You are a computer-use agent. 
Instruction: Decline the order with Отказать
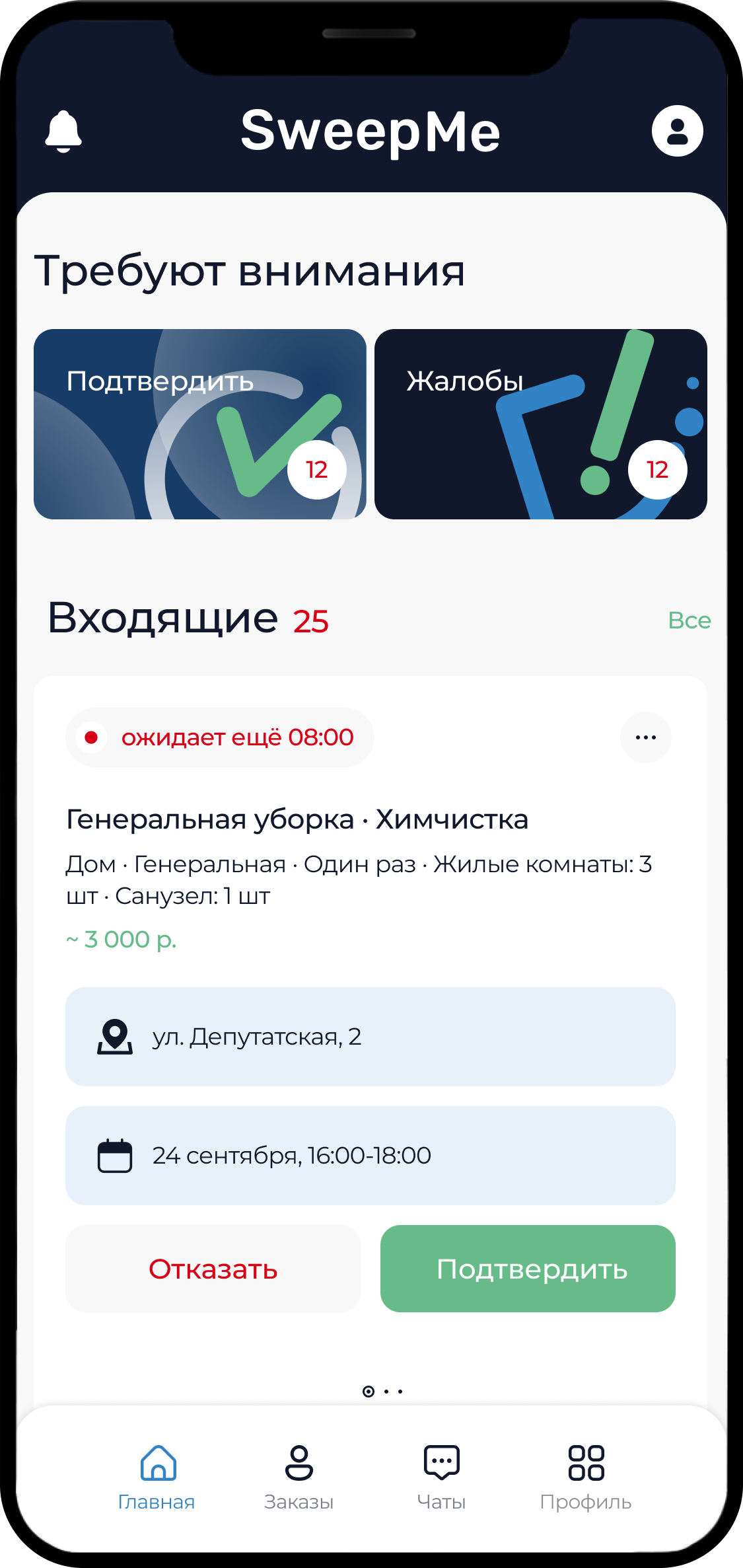[213, 1269]
